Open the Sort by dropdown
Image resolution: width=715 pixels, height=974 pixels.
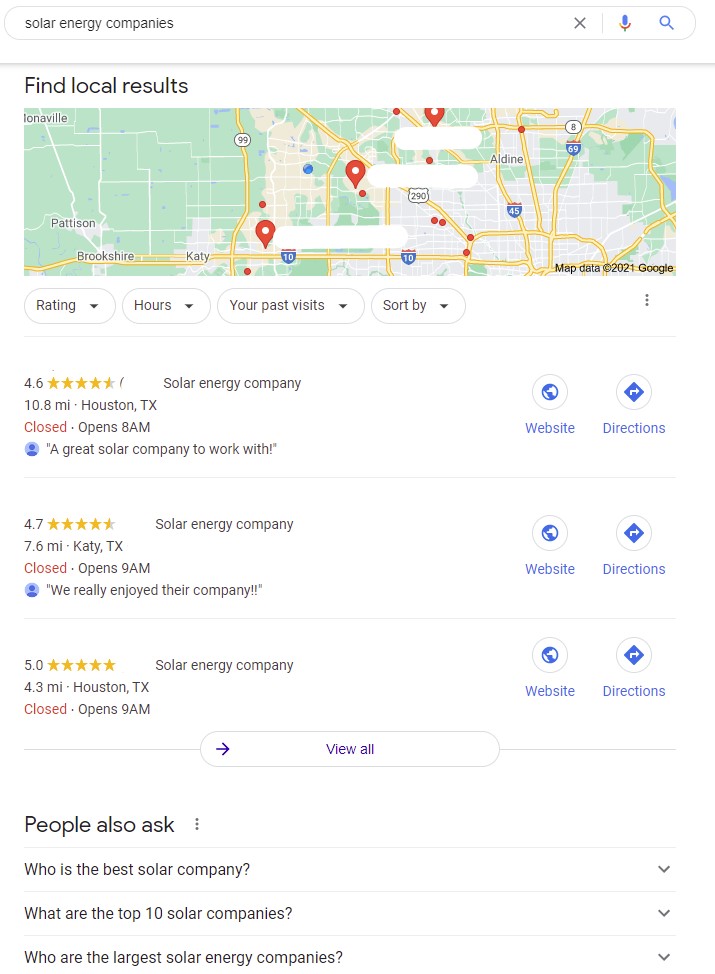pyautogui.click(x=417, y=306)
